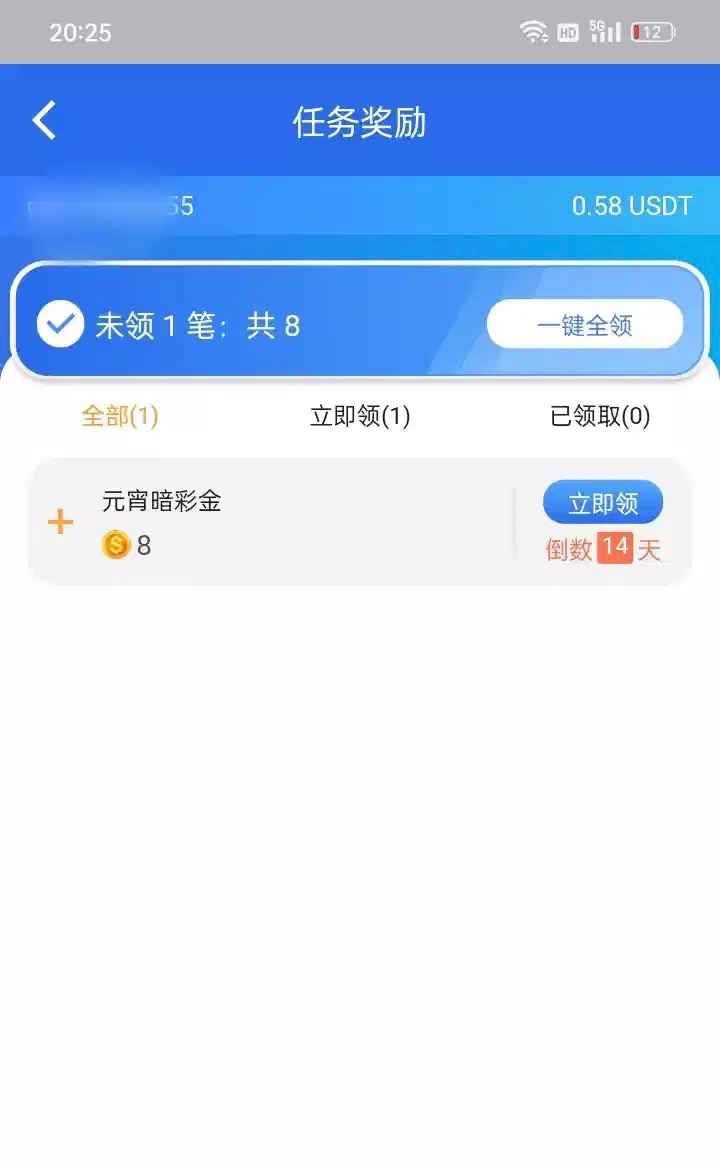The width and height of the screenshot is (720, 1162).
Task: Switch to the 全部(1) tab
Action: coord(120,416)
